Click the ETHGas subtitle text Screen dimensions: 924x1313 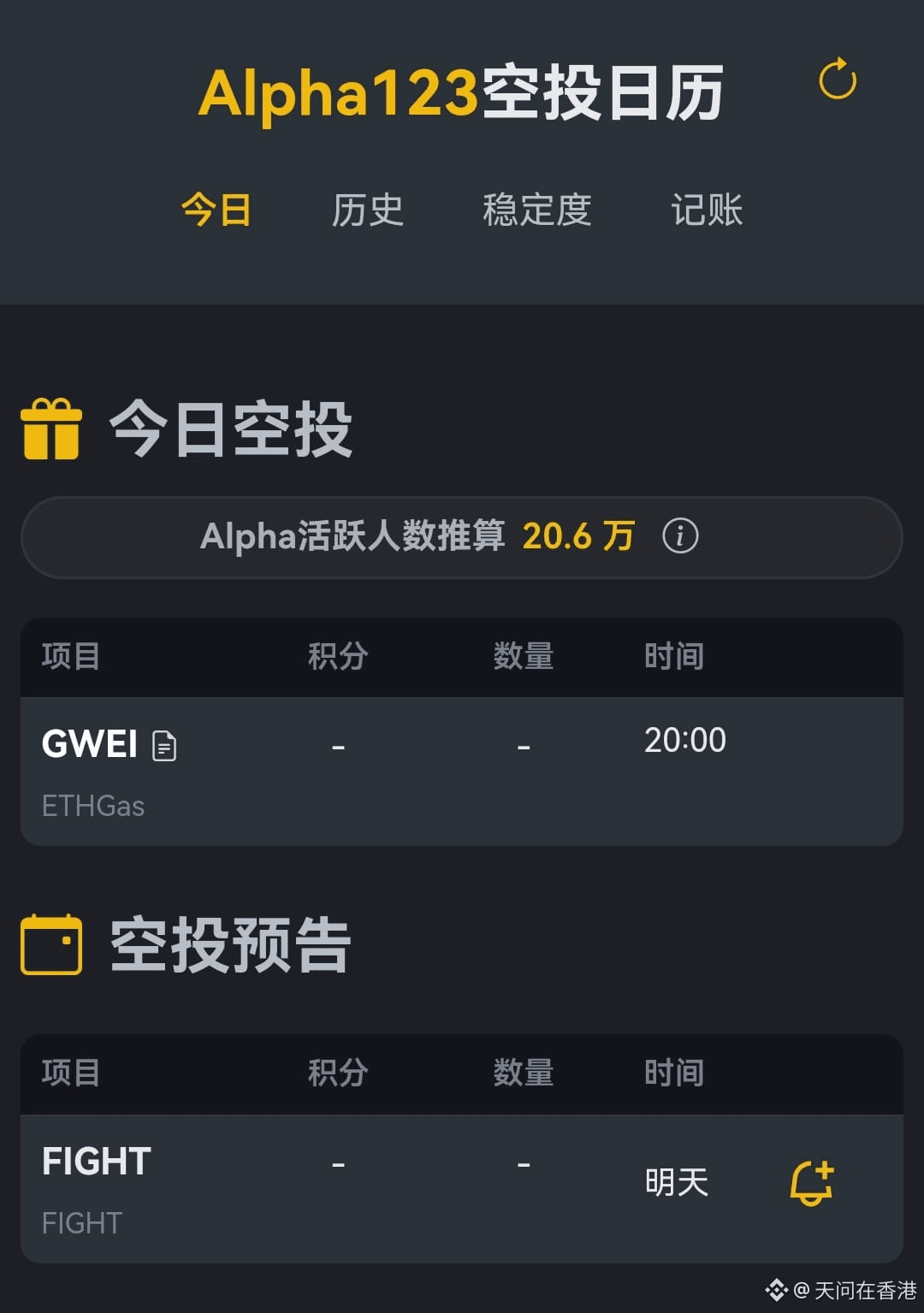tap(93, 805)
